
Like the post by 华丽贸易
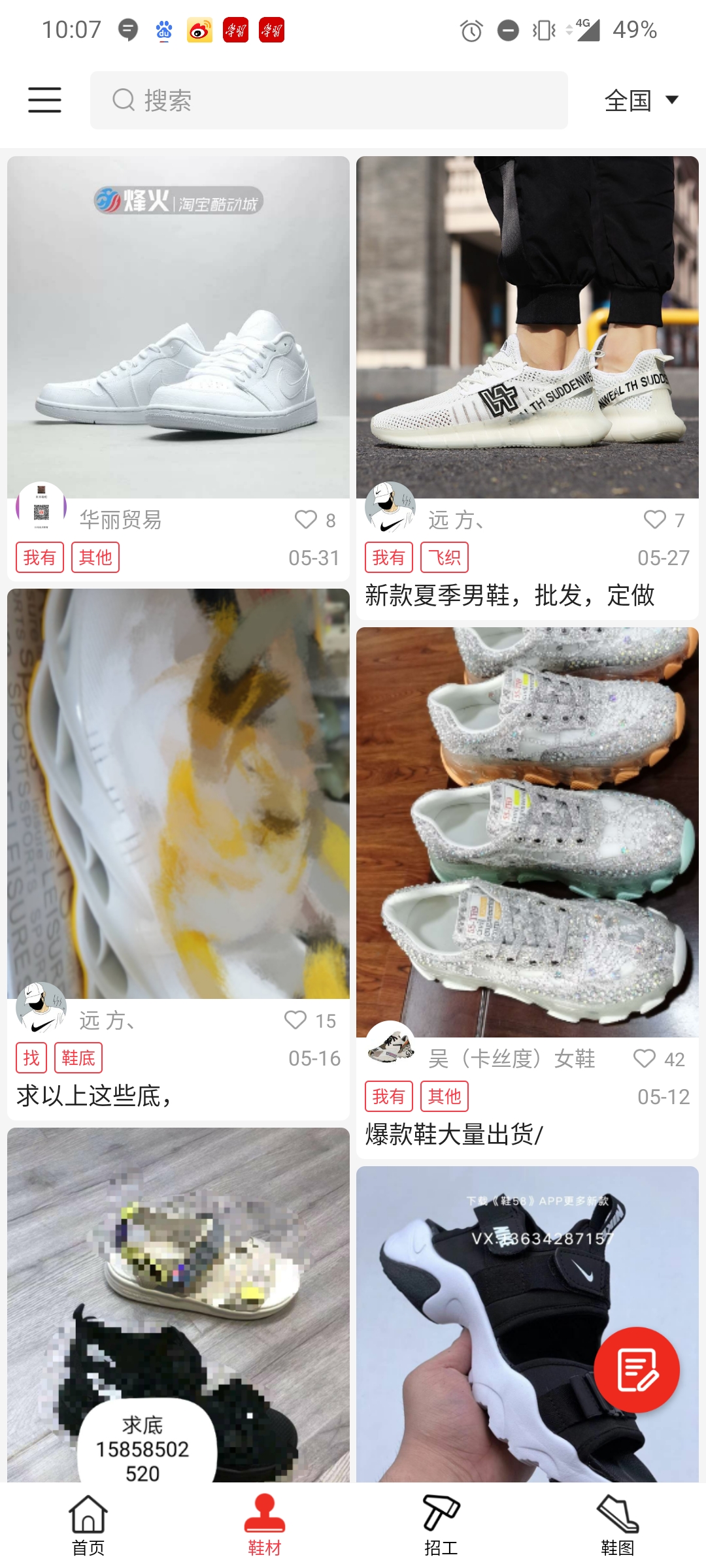[306, 519]
